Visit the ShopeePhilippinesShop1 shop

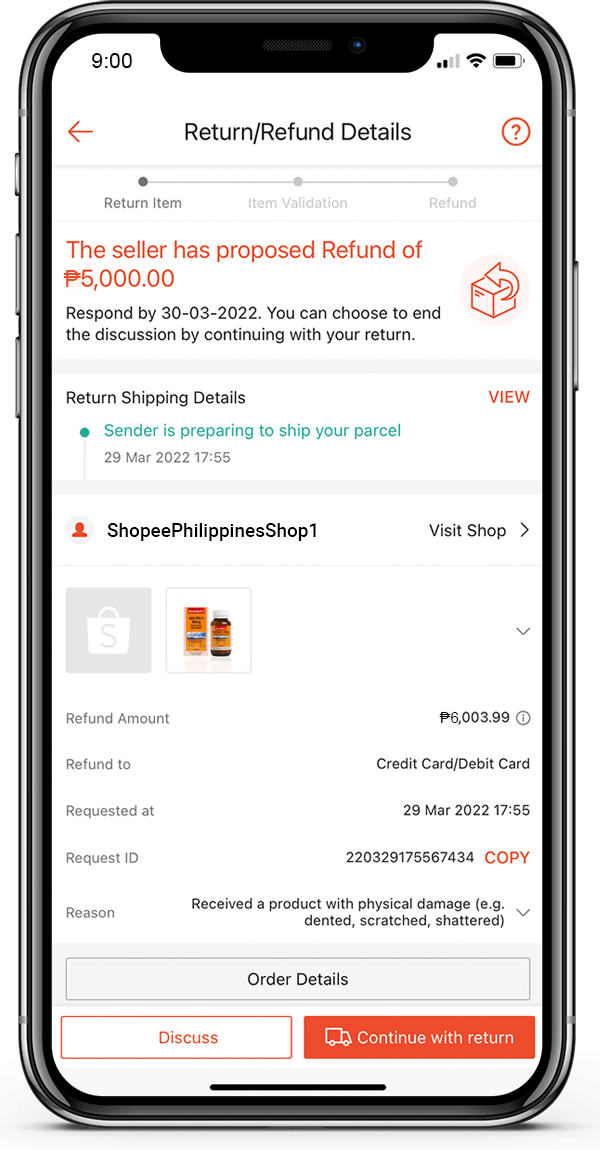[478, 531]
